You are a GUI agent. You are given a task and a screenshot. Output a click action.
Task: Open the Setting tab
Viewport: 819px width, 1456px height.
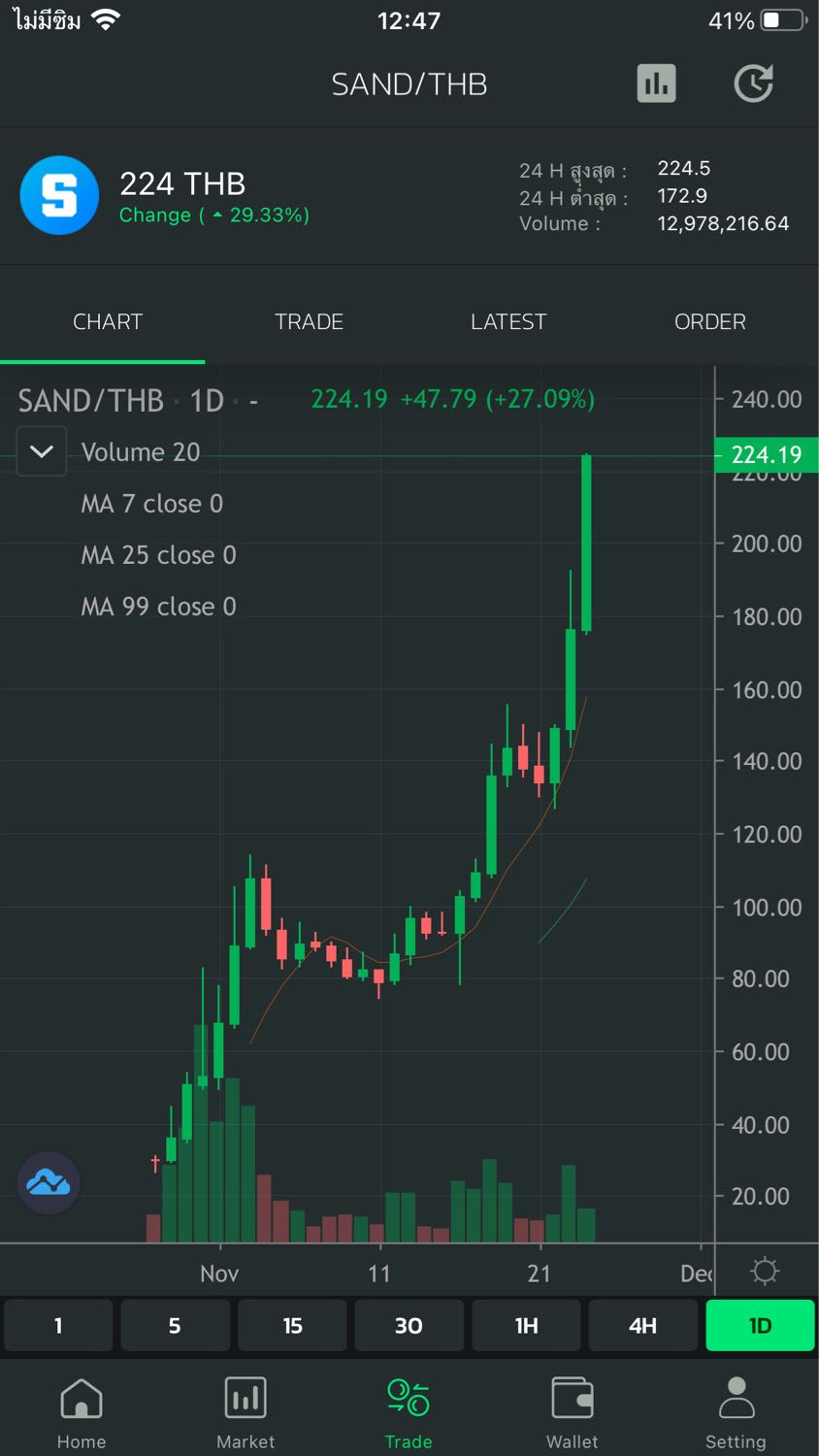736,1413
